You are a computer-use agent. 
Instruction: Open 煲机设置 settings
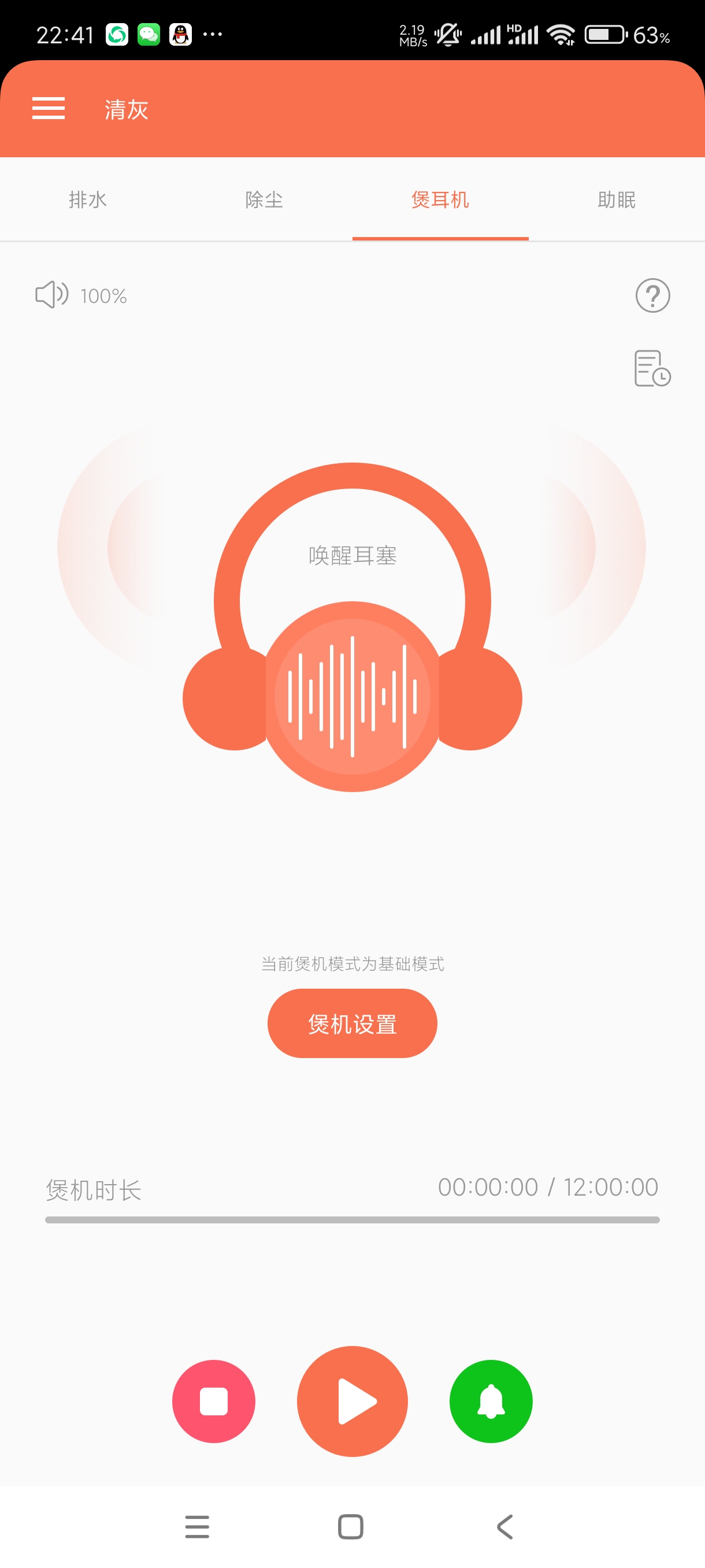click(352, 1024)
